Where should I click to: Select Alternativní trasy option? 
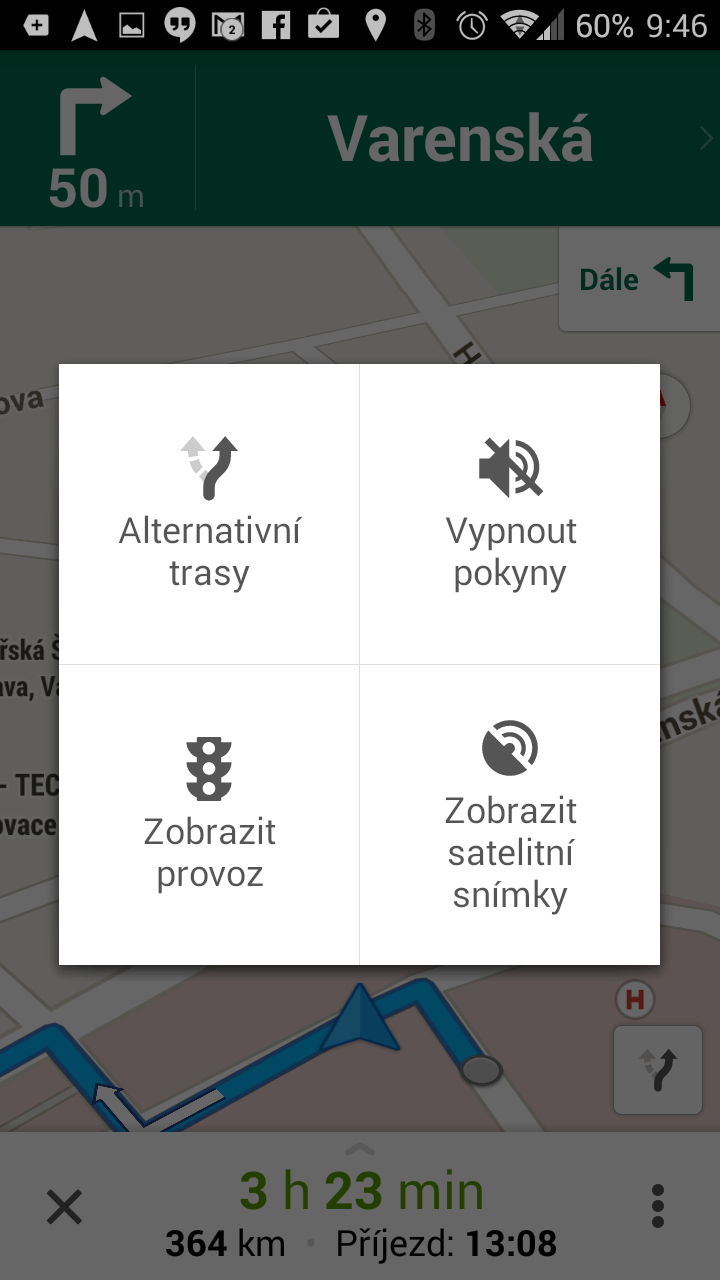point(209,513)
